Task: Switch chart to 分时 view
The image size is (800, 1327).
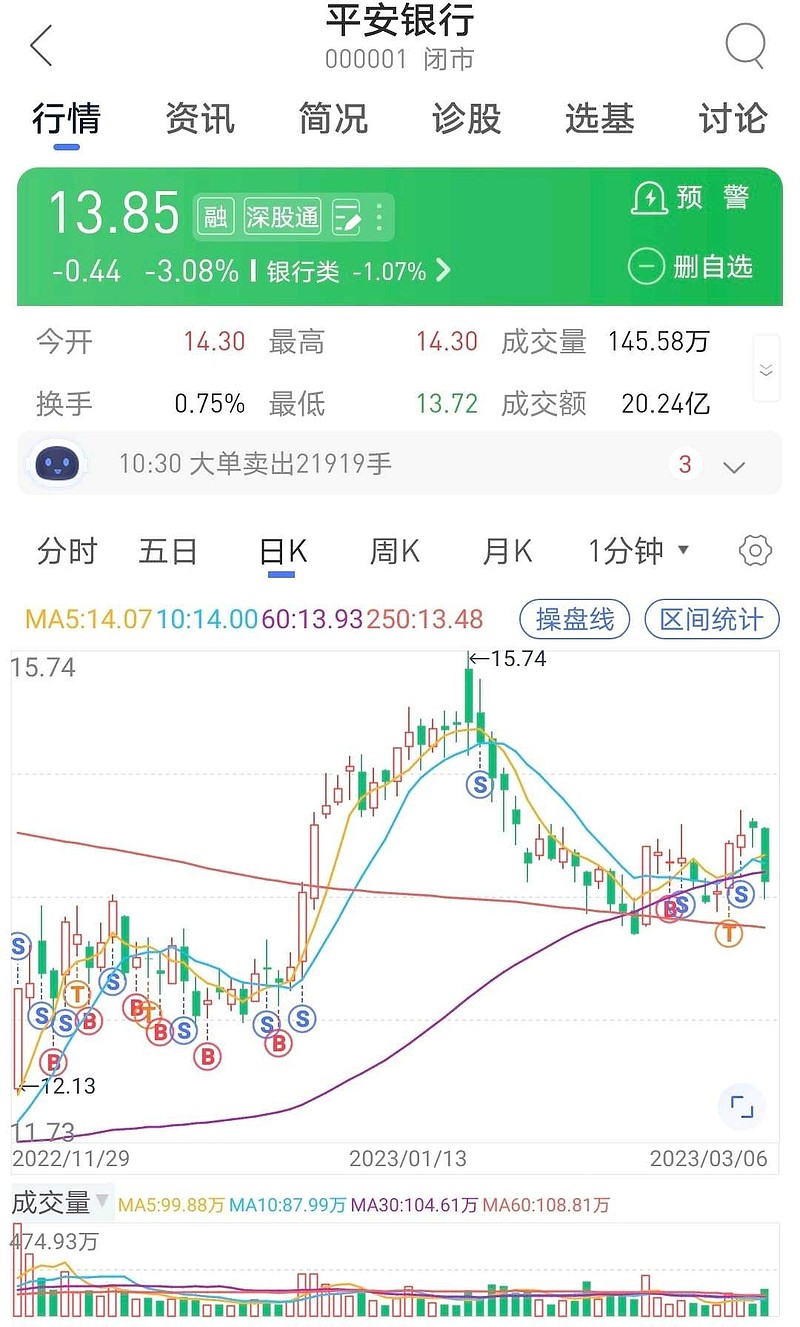Action: click(x=67, y=551)
